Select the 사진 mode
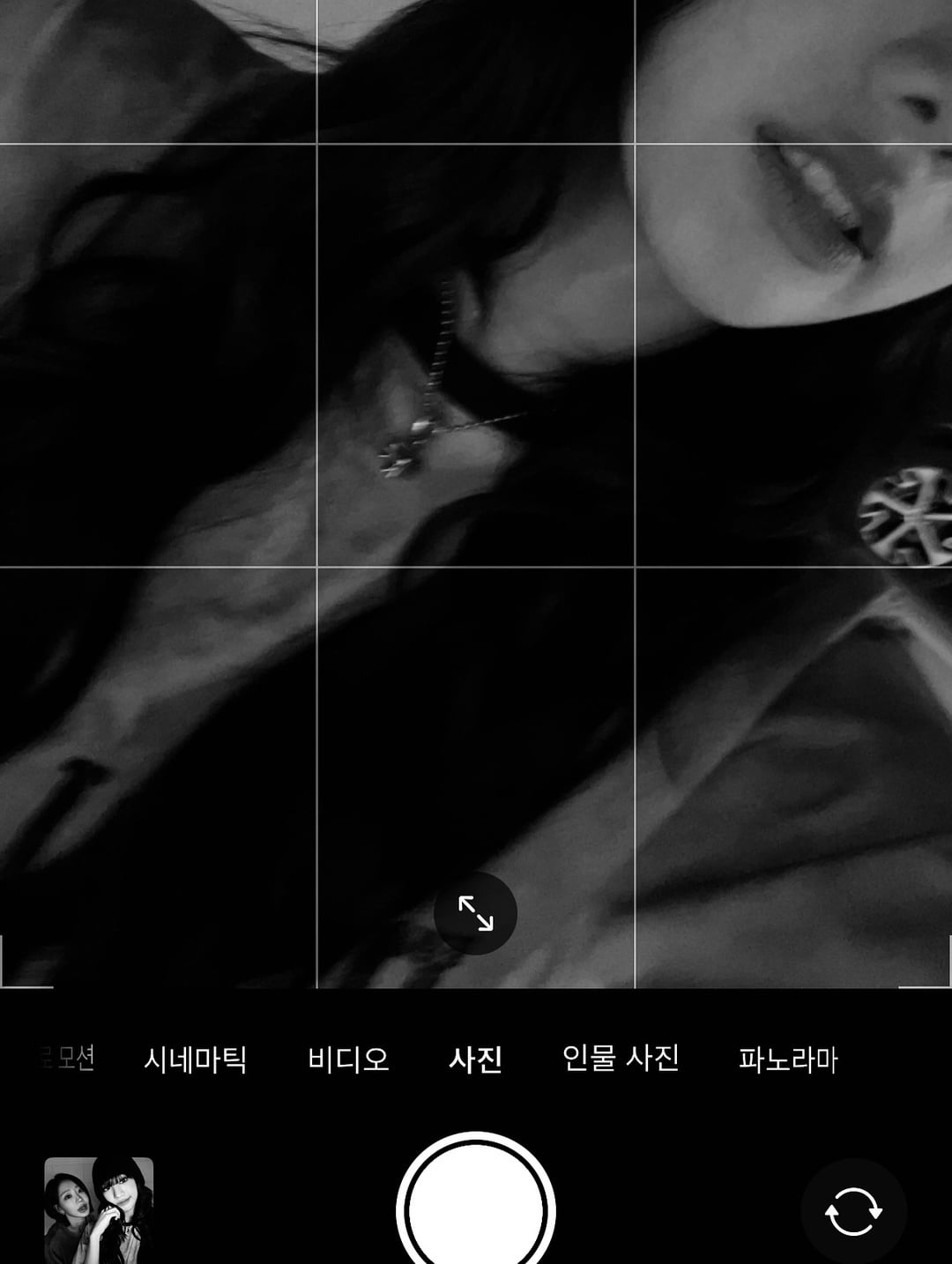The image size is (952, 1264). click(475, 1059)
